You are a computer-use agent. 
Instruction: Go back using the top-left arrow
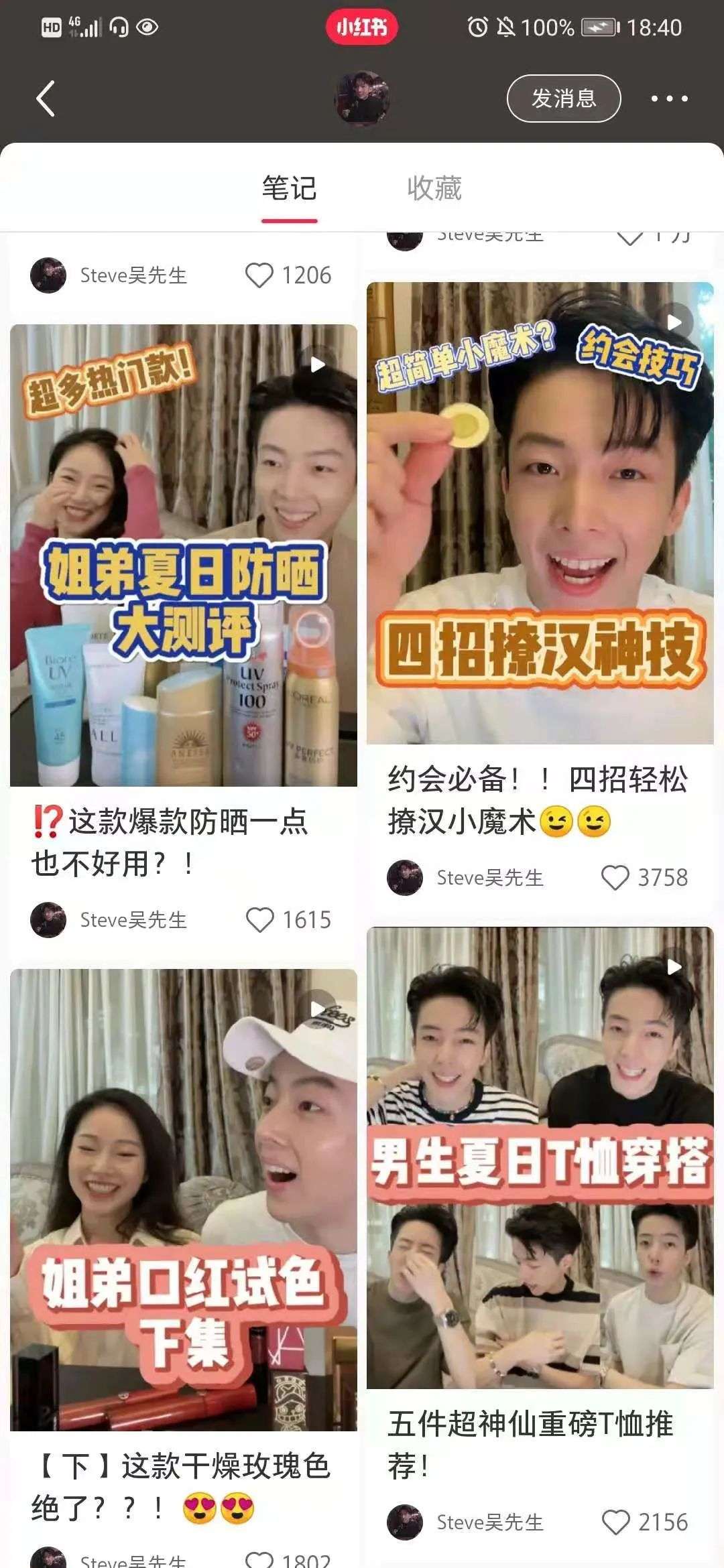point(45,99)
